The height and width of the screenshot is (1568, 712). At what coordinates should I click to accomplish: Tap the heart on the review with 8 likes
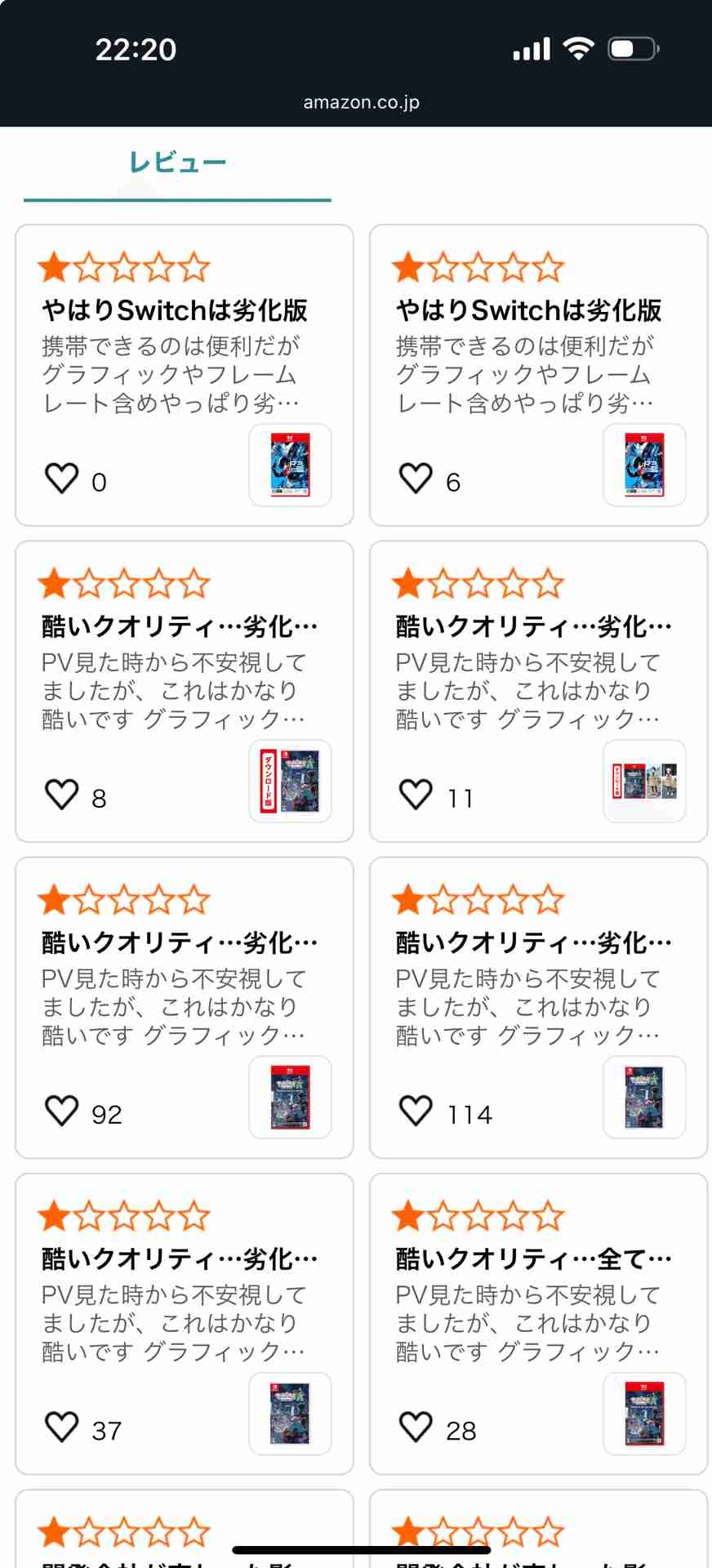click(62, 795)
